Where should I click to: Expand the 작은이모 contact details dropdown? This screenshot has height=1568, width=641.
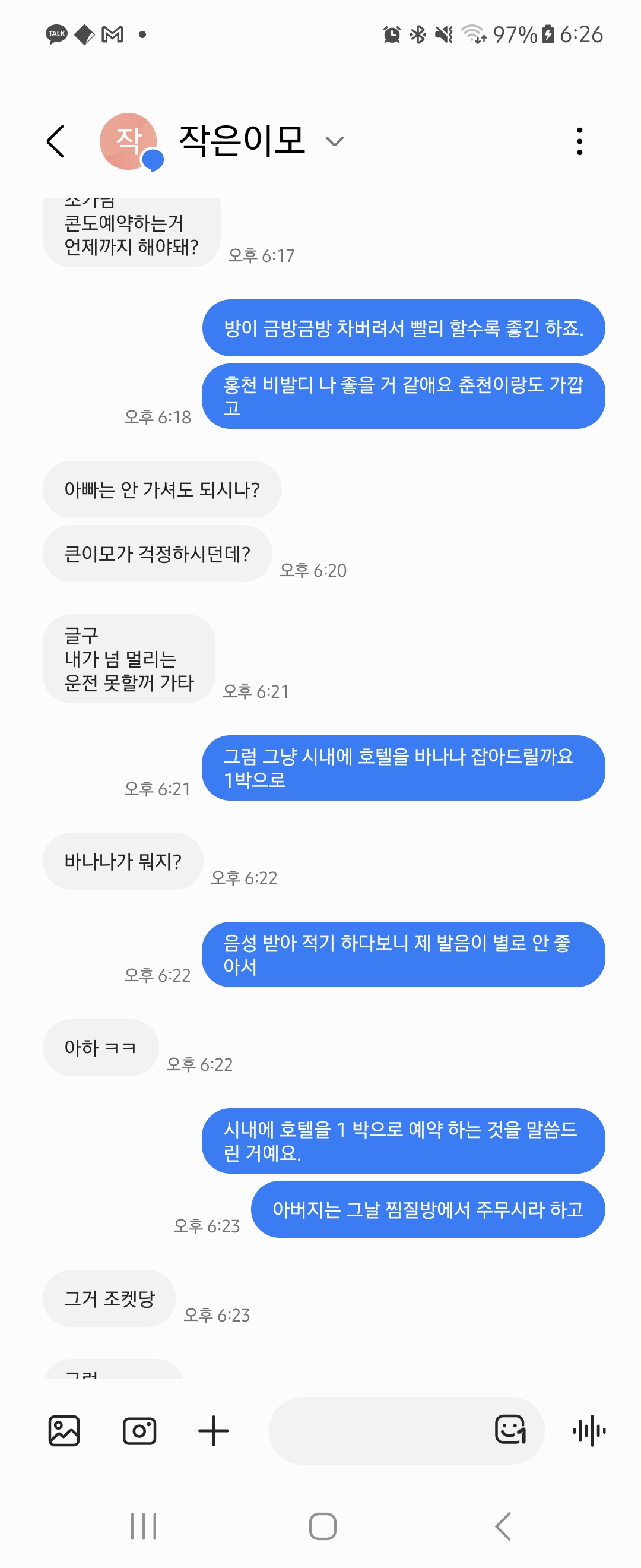pyautogui.click(x=335, y=142)
